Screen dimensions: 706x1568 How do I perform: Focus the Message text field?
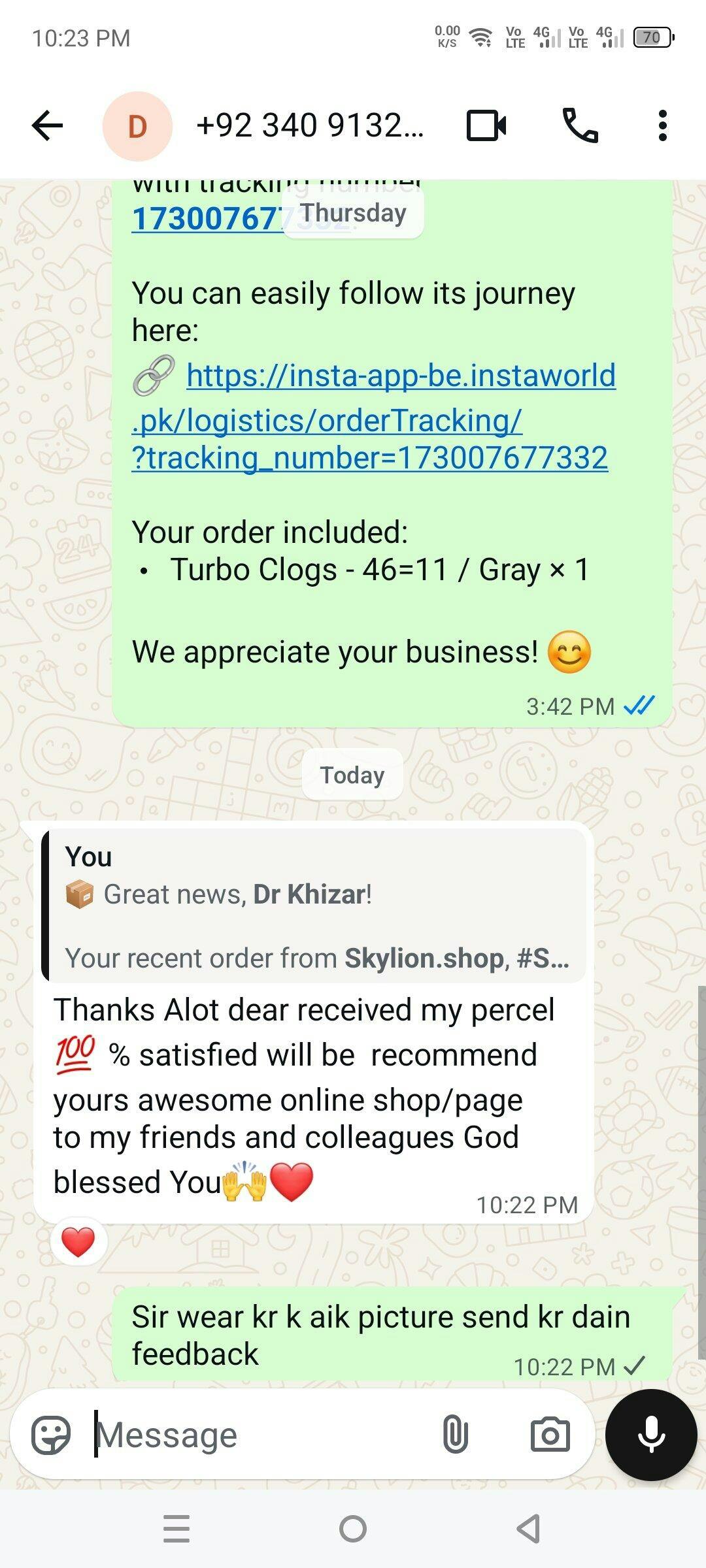click(261, 1435)
